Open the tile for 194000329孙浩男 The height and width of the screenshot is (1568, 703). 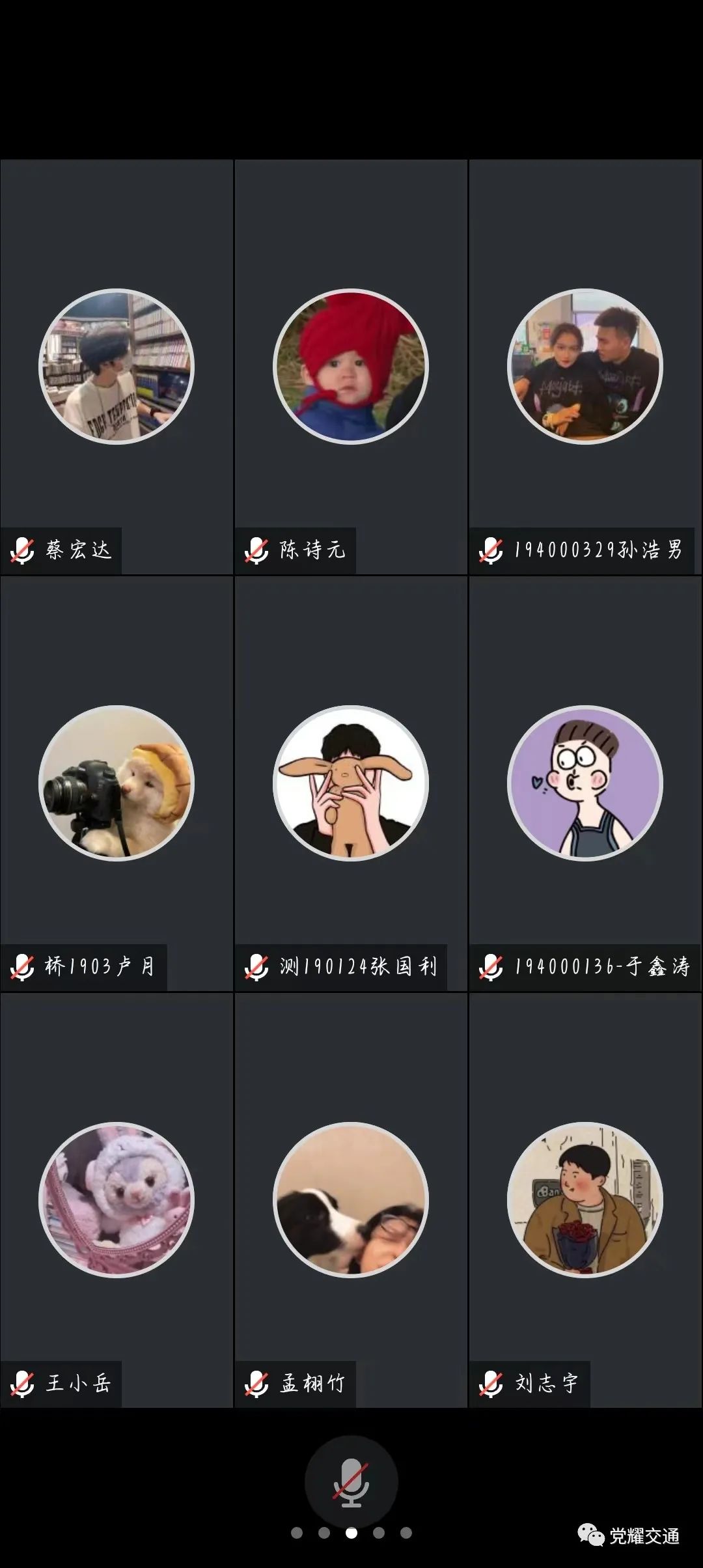point(585,367)
